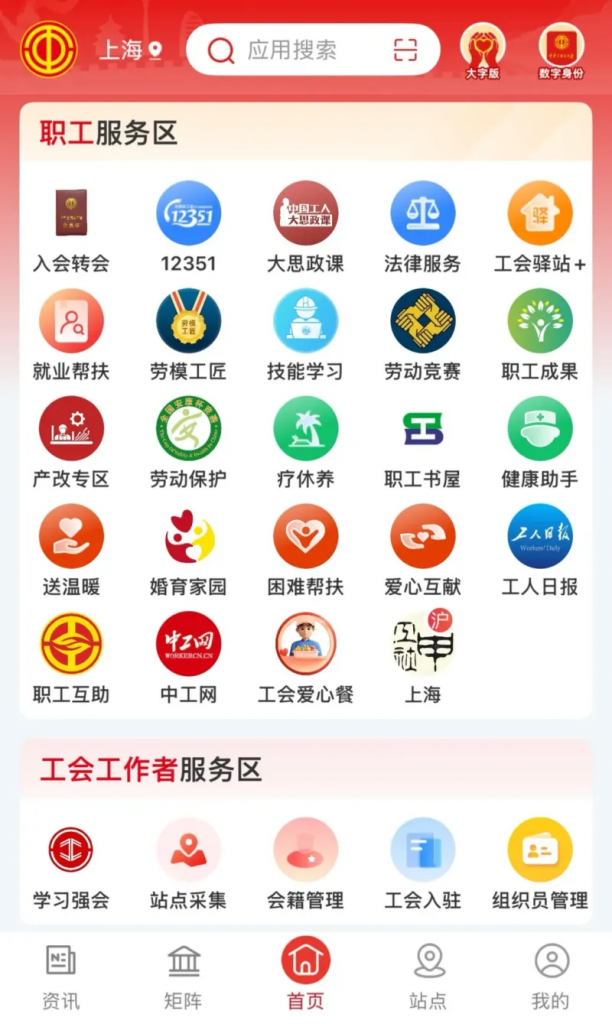The width and height of the screenshot is (612, 1024).
Task: Open 技能学习 skills learning
Action: (x=305, y=335)
